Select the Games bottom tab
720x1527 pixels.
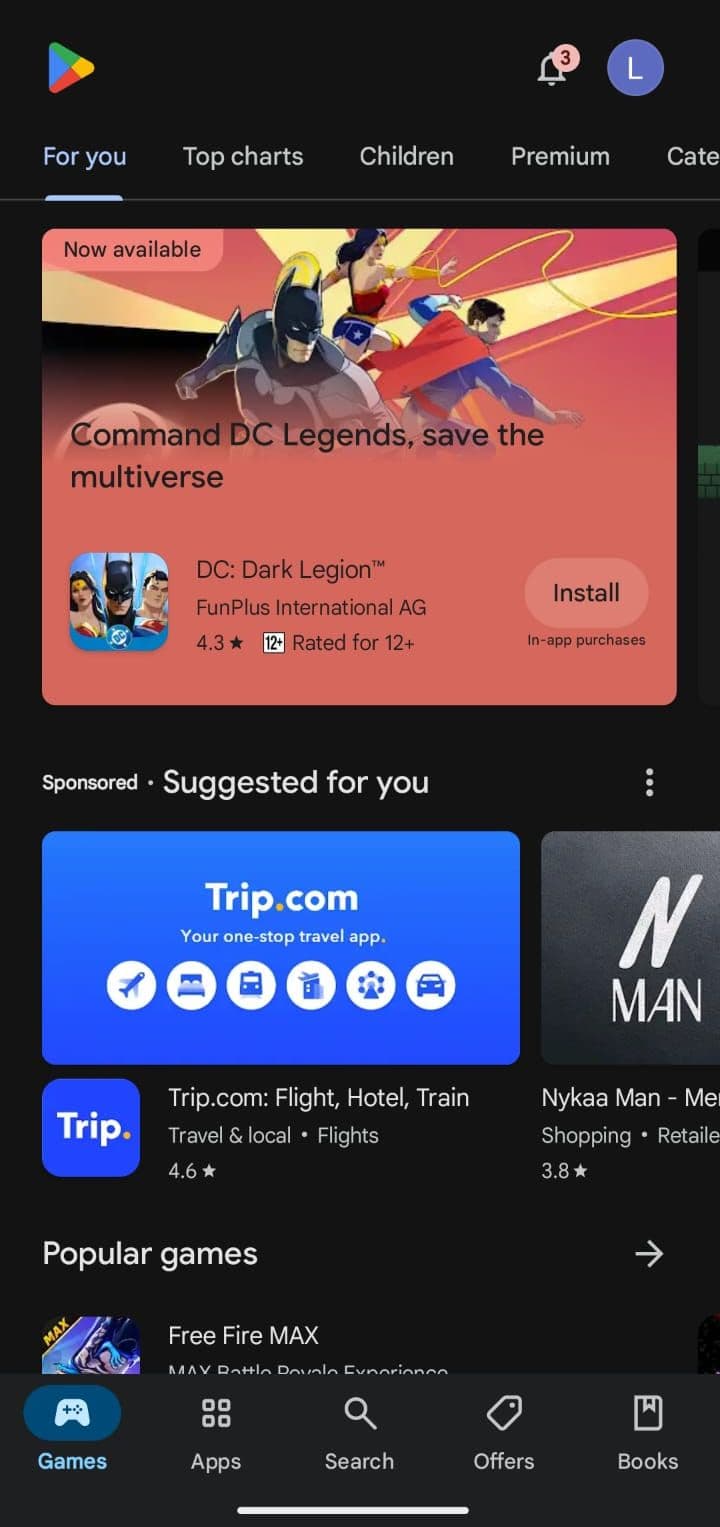click(x=72, y=1434)
